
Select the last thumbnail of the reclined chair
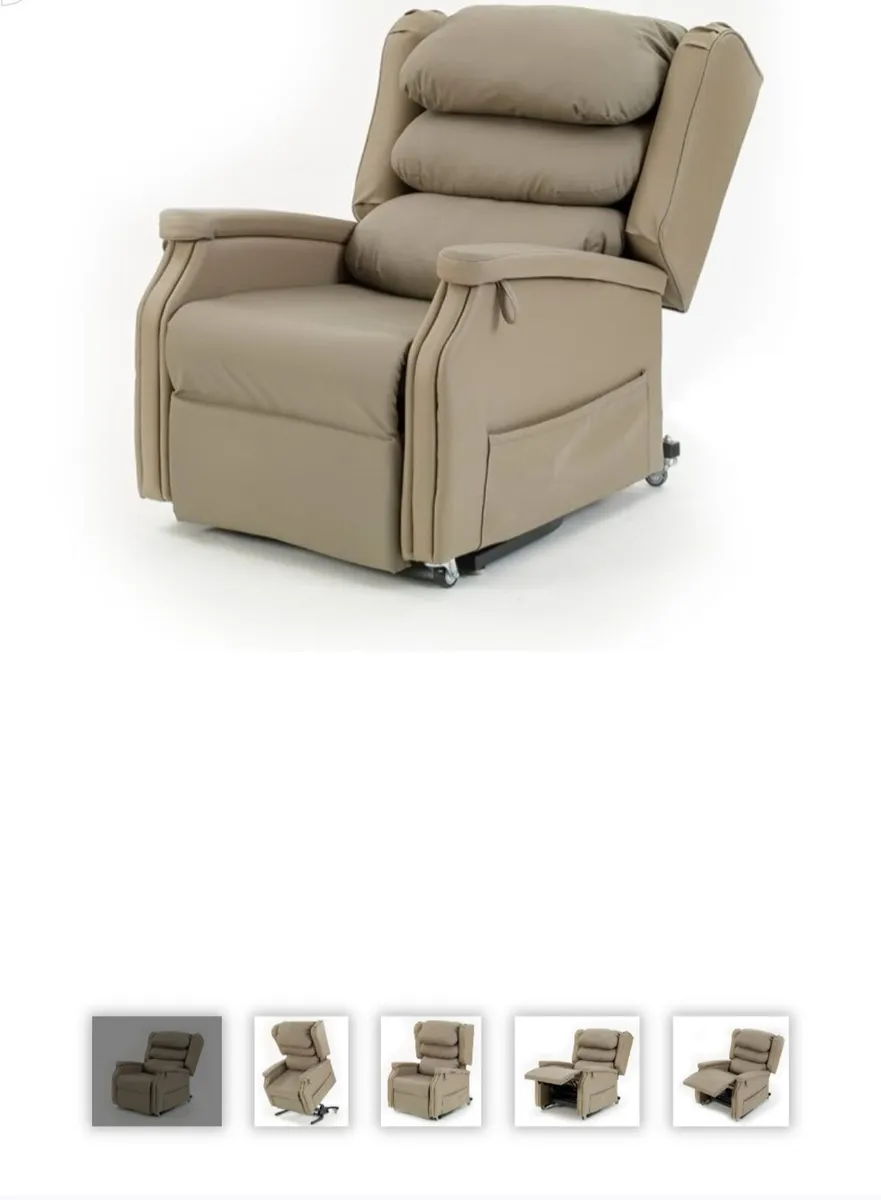tap(730, 1071)
